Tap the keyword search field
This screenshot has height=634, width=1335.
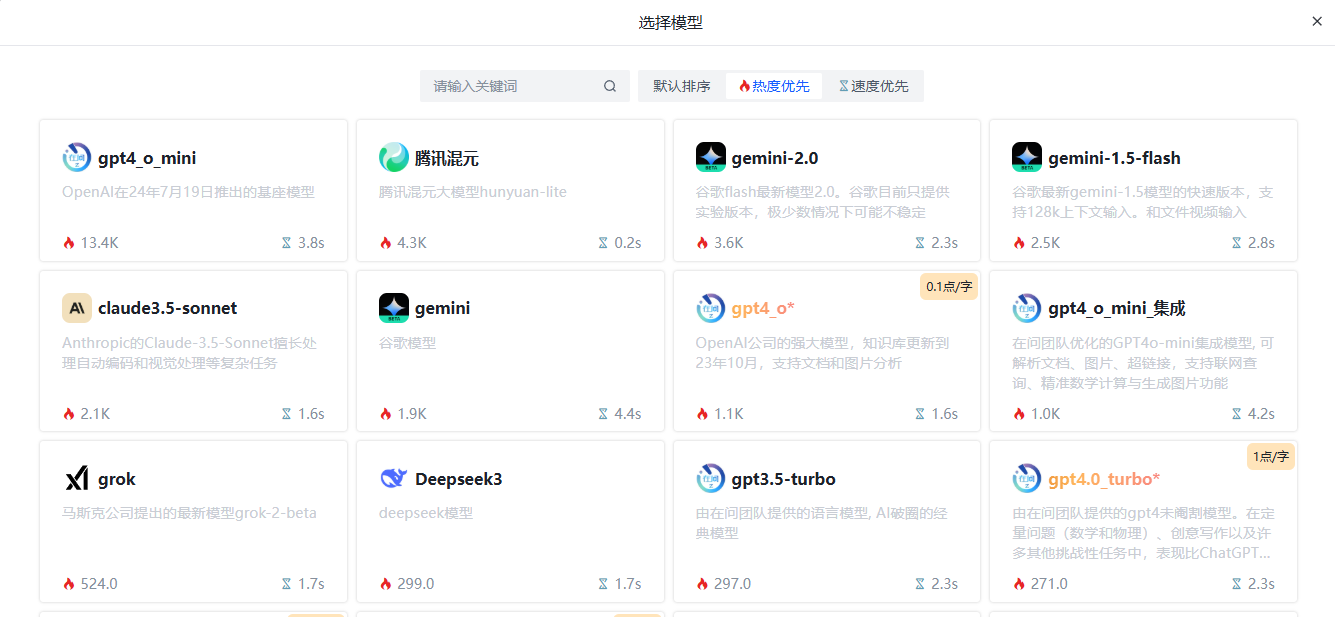point(510,86)
